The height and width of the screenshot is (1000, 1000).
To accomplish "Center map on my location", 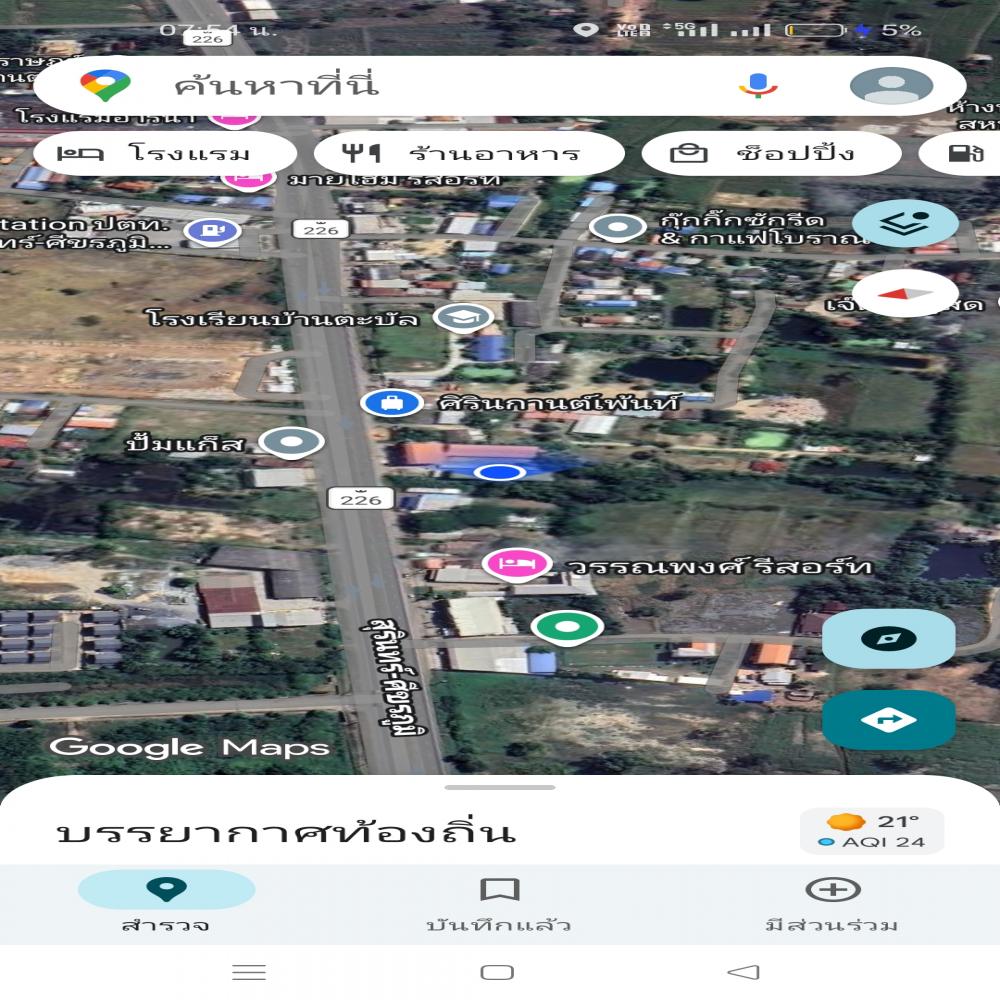I will click(x=888, y=638).
